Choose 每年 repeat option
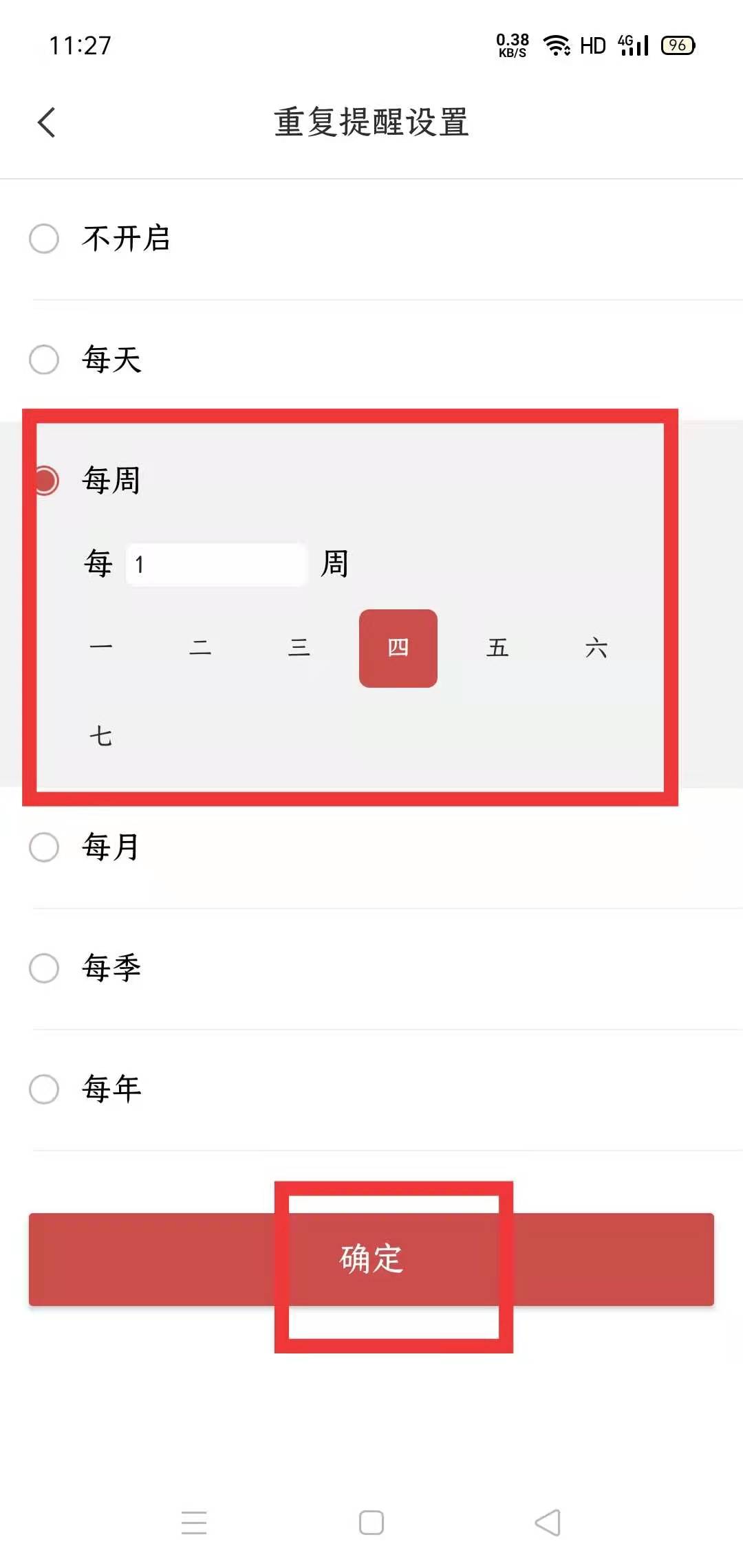This screenshot has height=1568, width=743. pos(44,1089)
